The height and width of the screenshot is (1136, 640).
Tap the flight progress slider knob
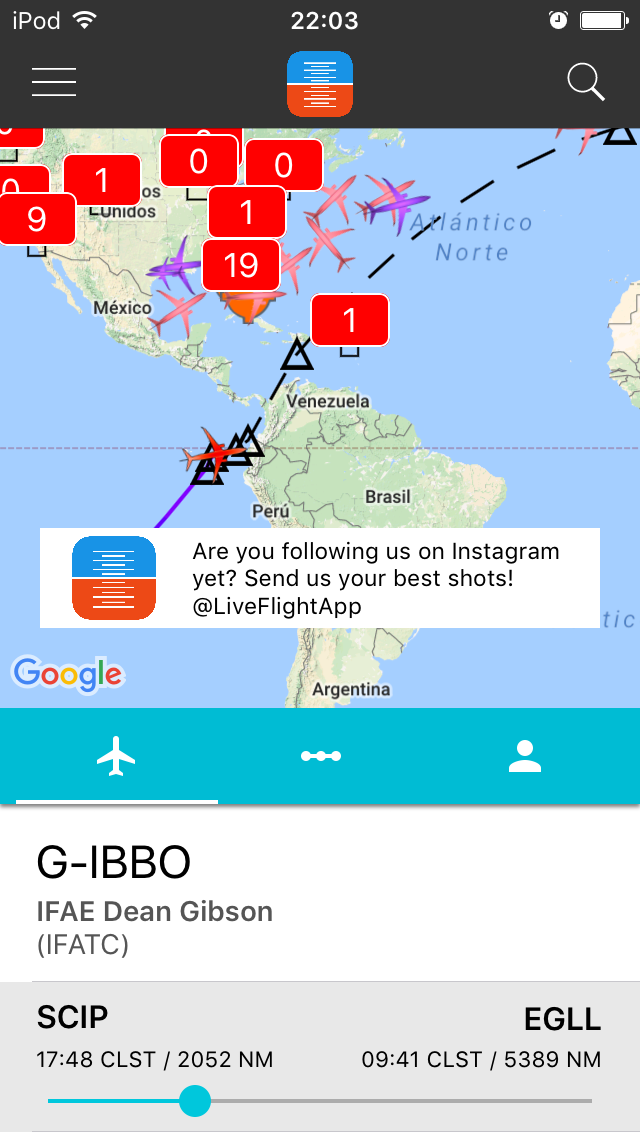[x=195, y=1101]
